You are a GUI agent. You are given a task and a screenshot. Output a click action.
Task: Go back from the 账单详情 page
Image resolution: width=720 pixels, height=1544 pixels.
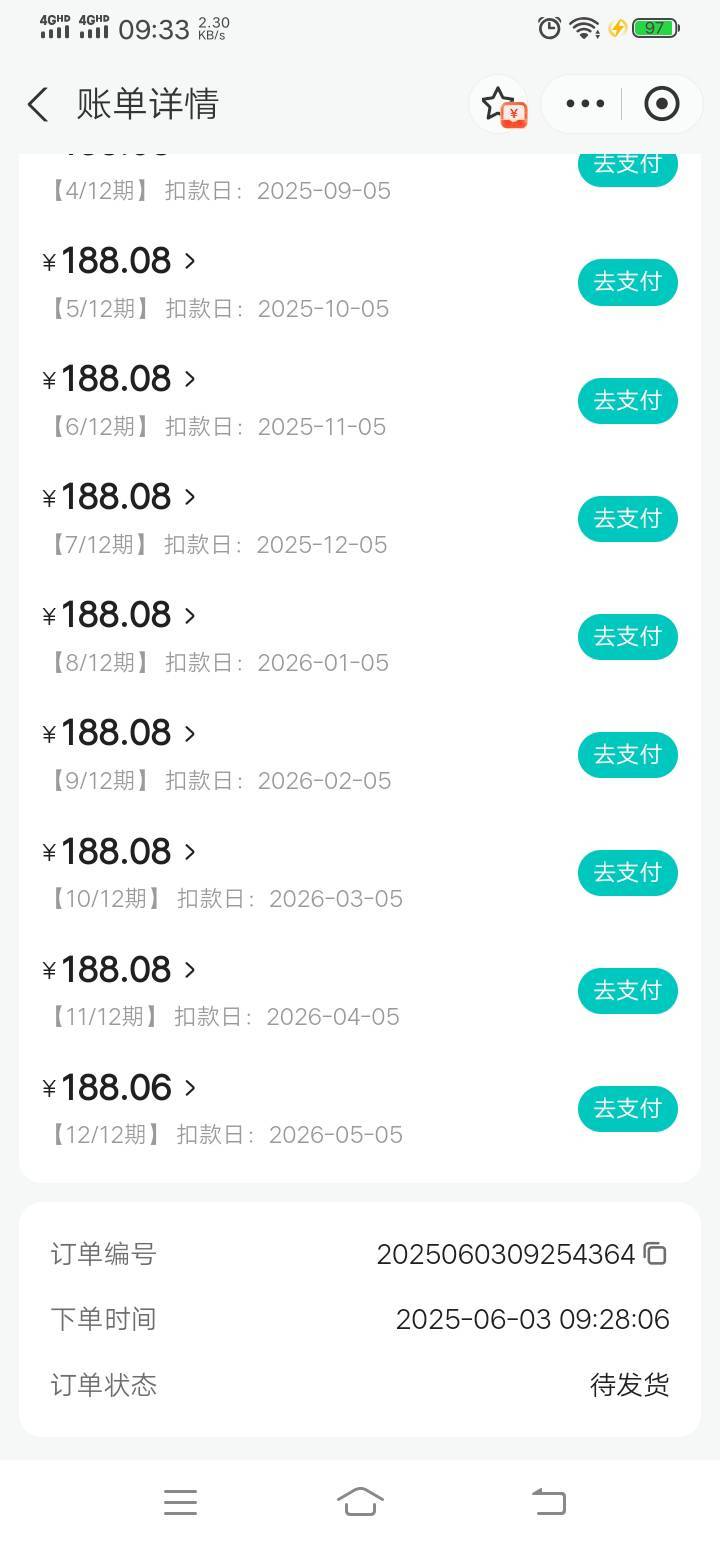(37, 104)
